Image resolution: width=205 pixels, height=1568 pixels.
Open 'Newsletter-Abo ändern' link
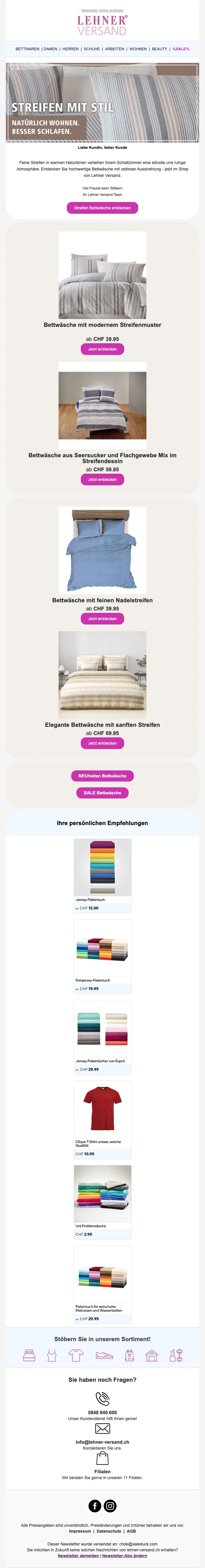[x=124, y=1555]
